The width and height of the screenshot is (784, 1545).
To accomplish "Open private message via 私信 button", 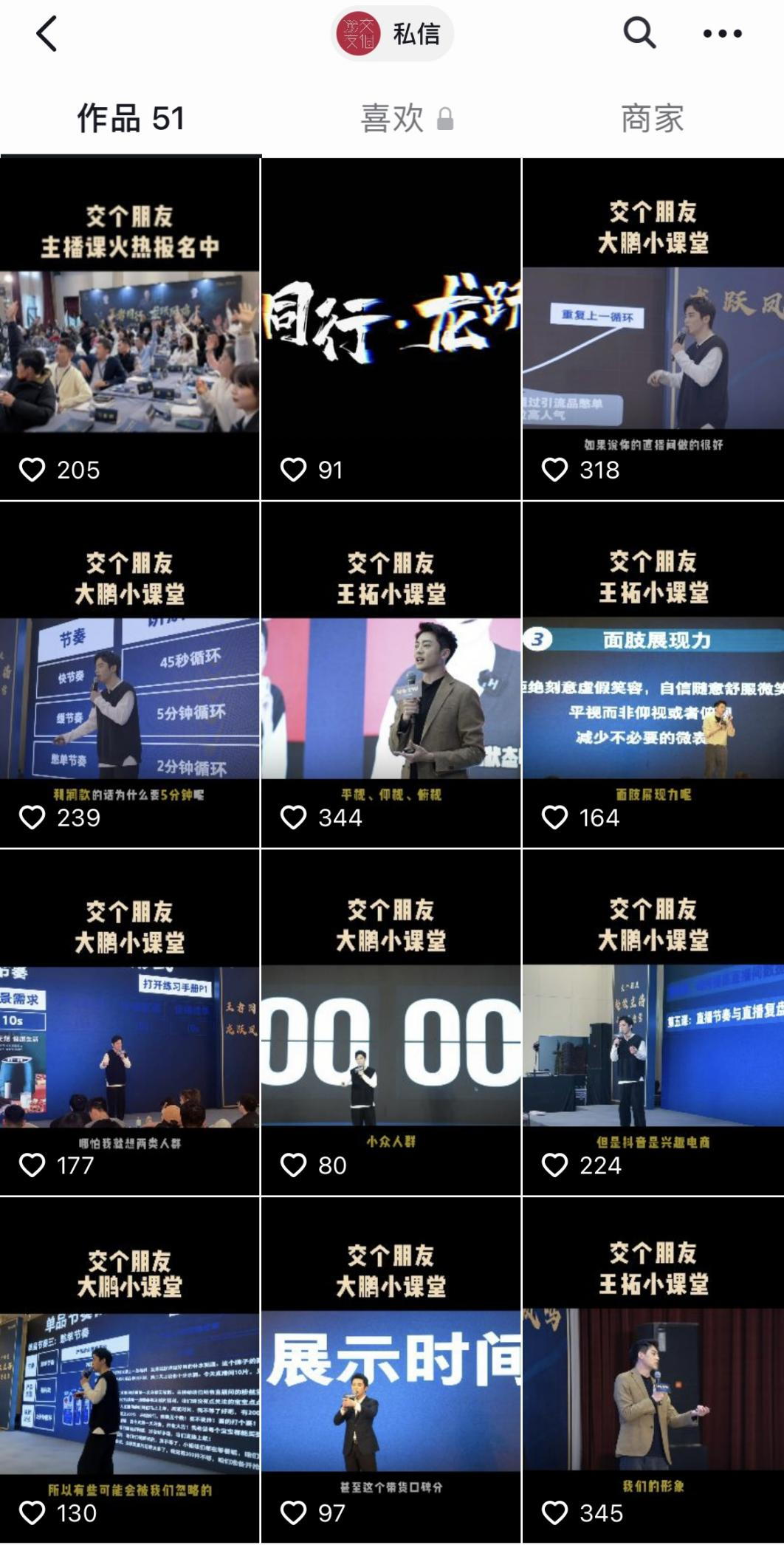I will coord(392,34).
